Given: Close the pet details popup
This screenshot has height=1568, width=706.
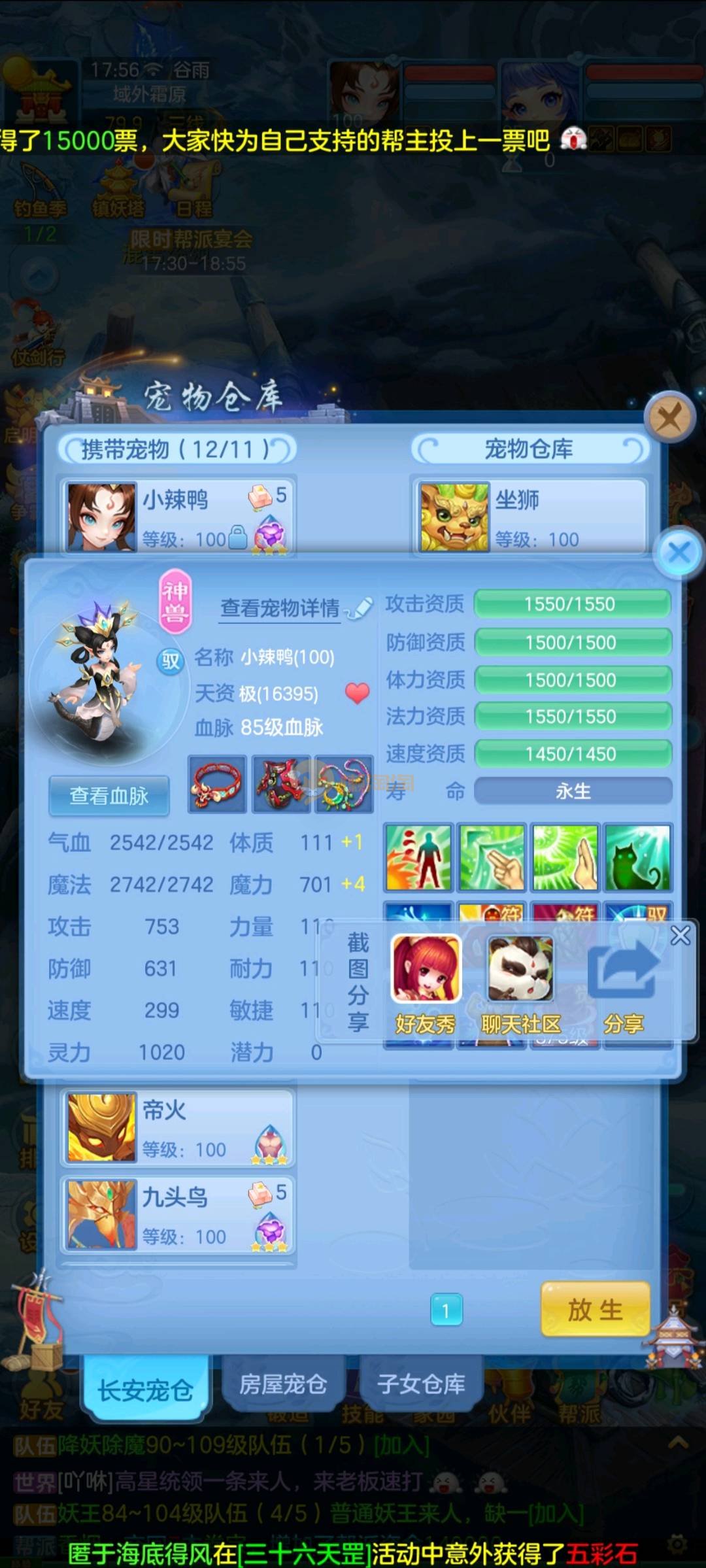Looking at the screenshot, I should point(680,553).
